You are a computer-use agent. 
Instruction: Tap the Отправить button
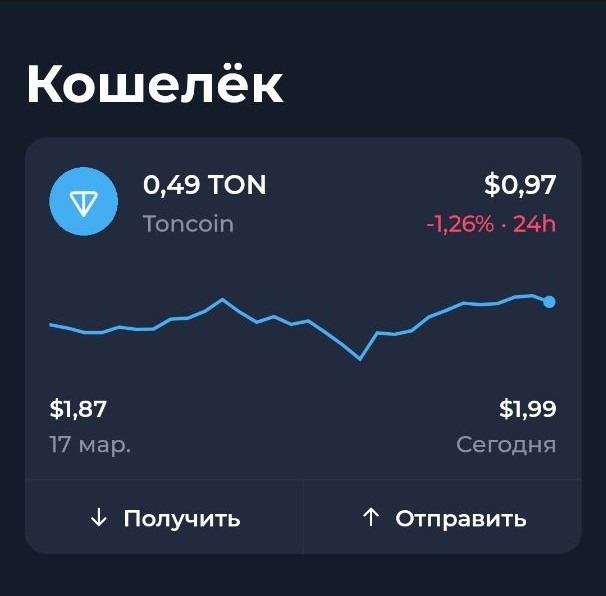tap(443, 518)
